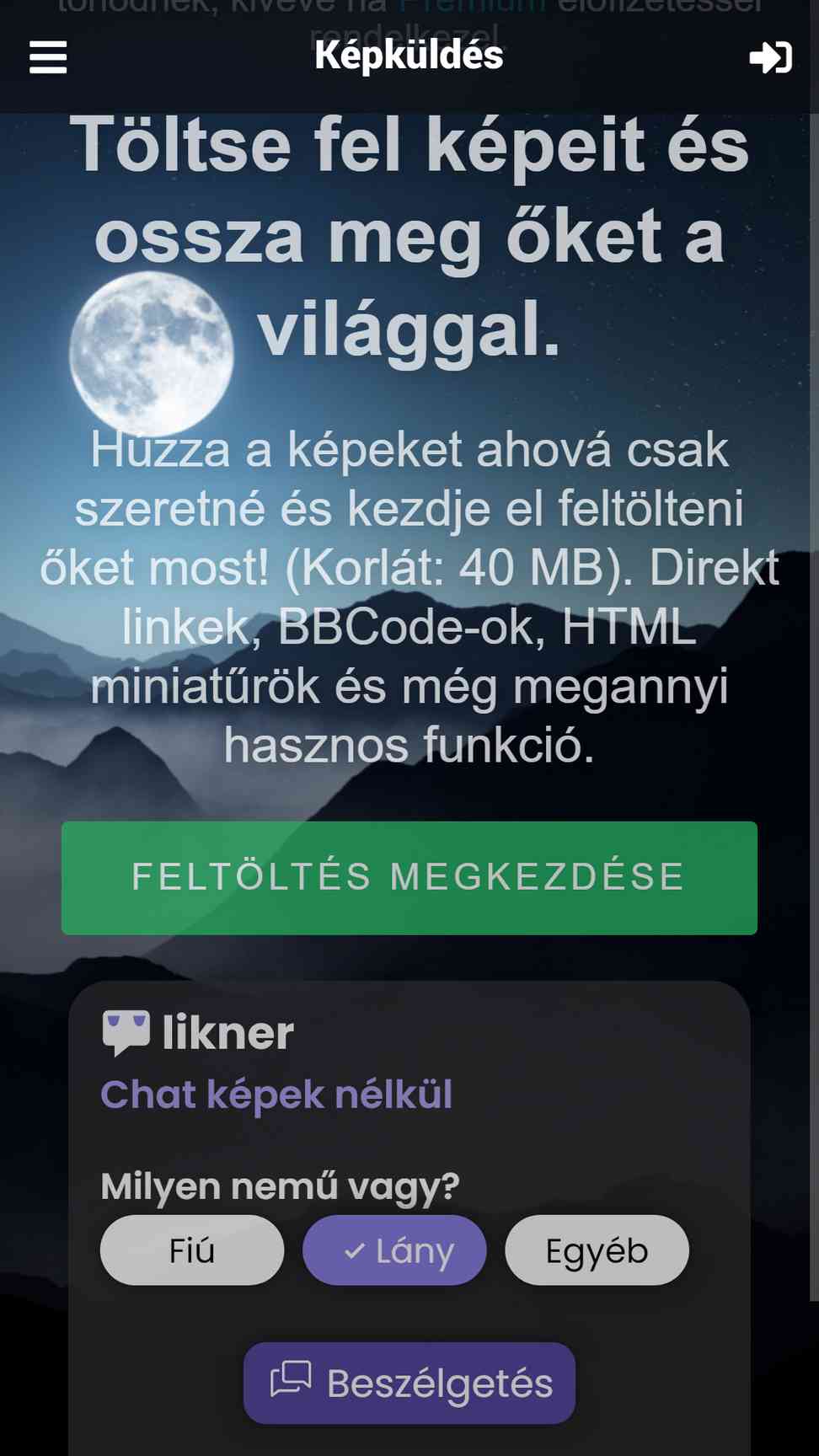Select Fiú as gender
819x1456 pixels.
coord(192,1250)
